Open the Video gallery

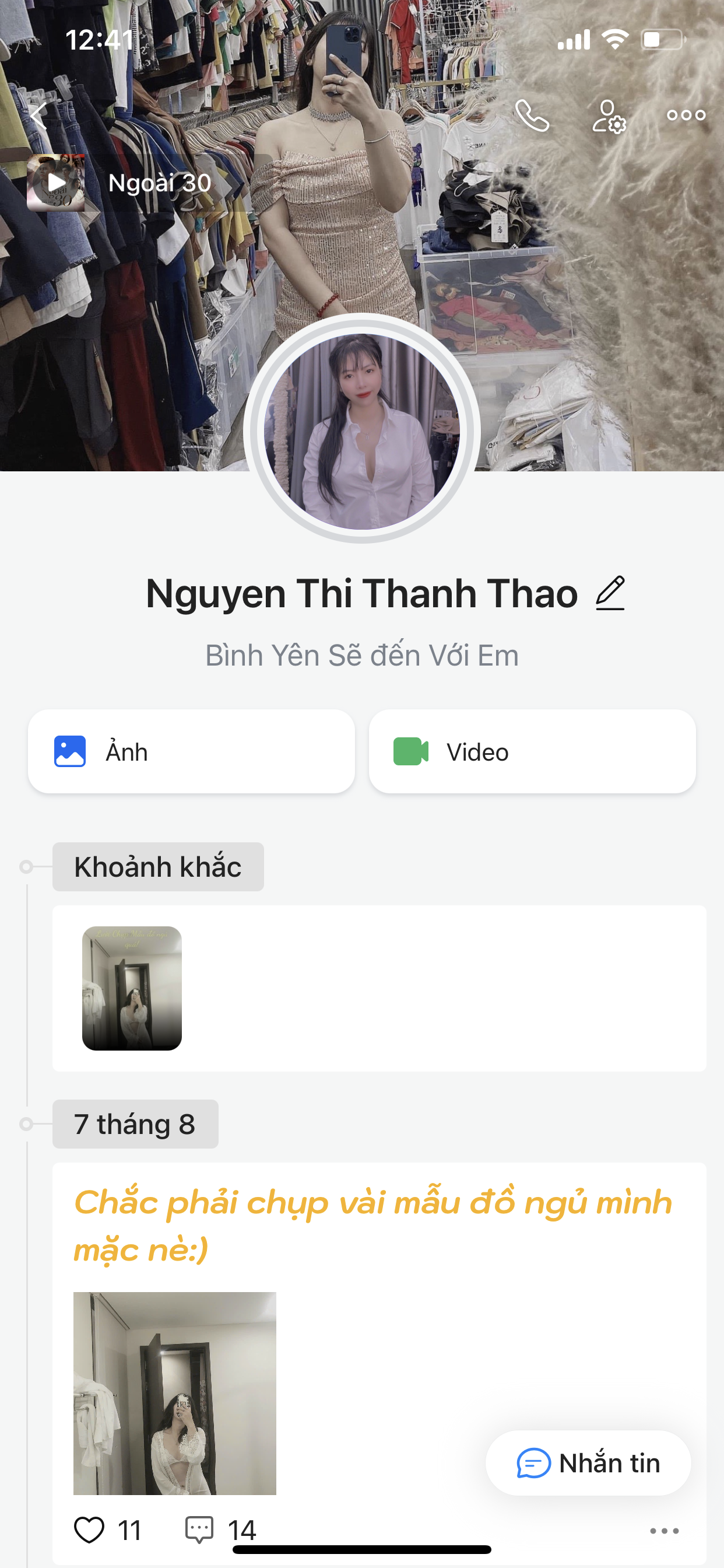[532, 751]
